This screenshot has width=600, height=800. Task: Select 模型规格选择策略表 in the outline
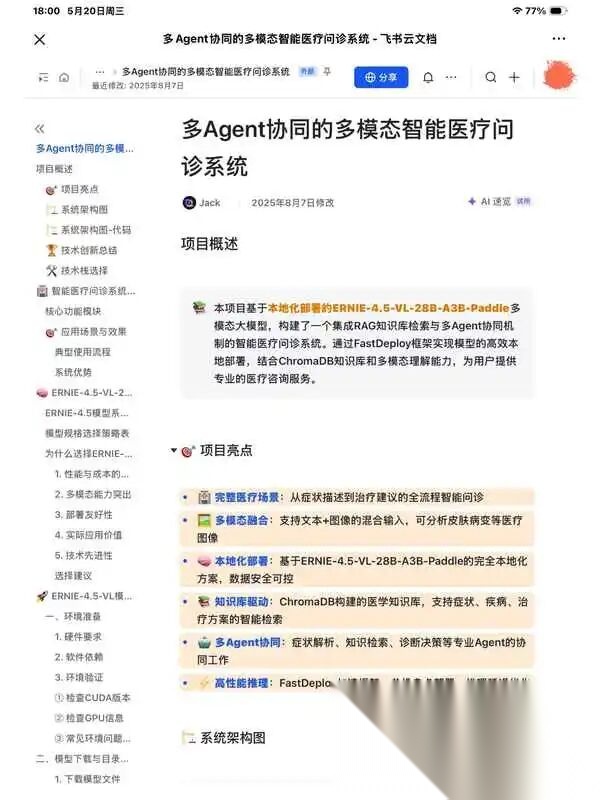tap(87, 434)
